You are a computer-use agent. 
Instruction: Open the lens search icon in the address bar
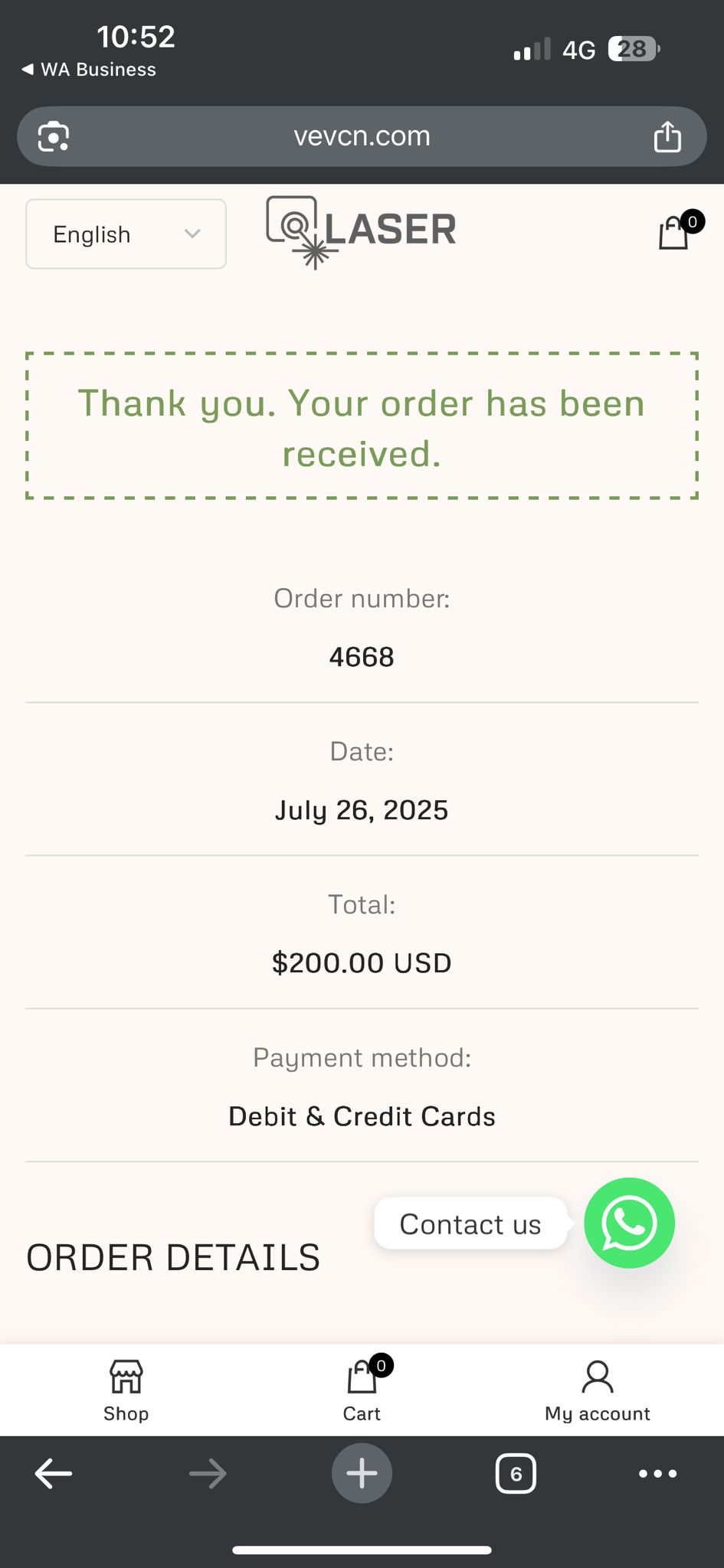tap(54, 137)
